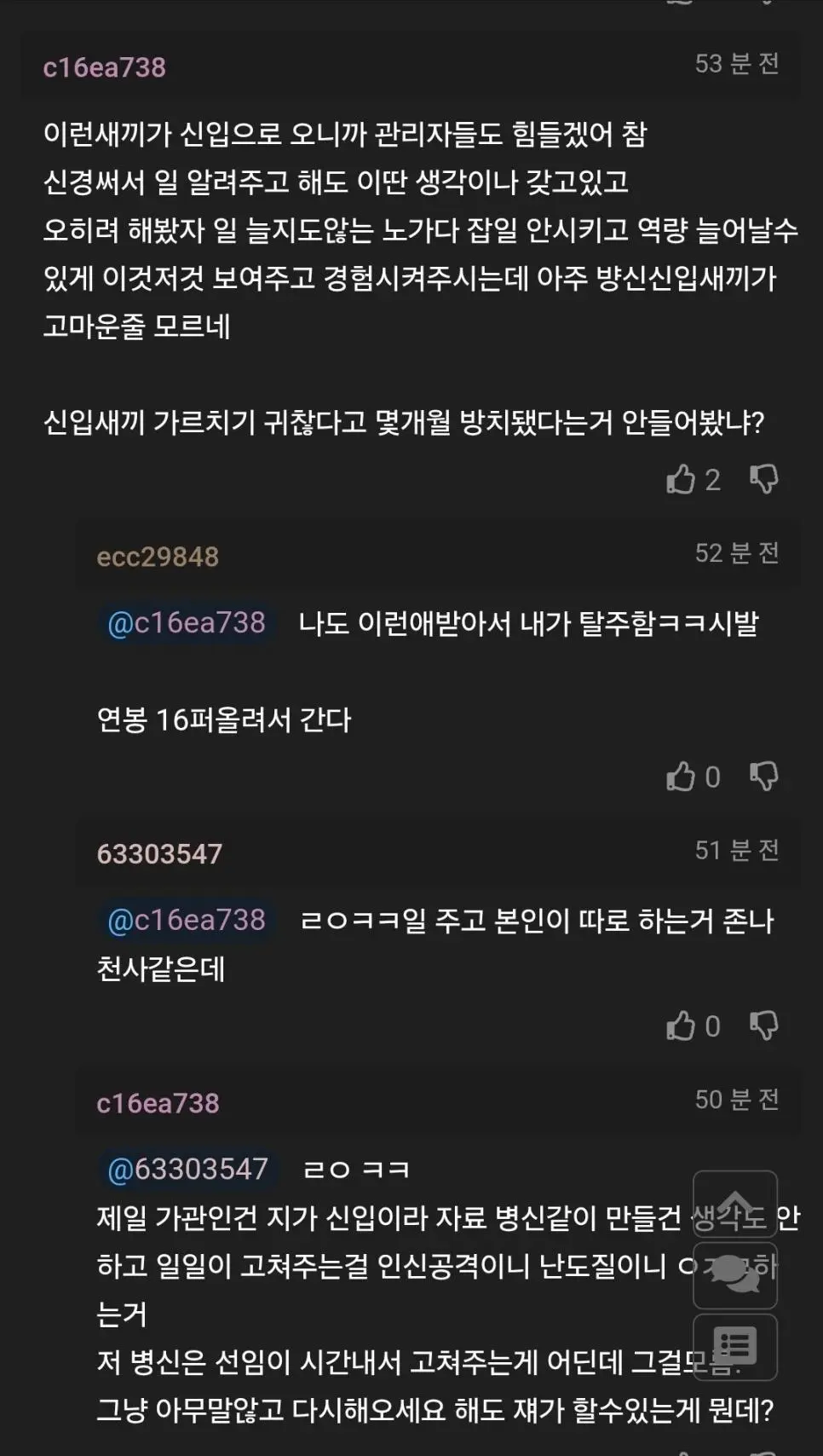
Task: Dislike 63303547's reply
Action: tap(763, 1026)
